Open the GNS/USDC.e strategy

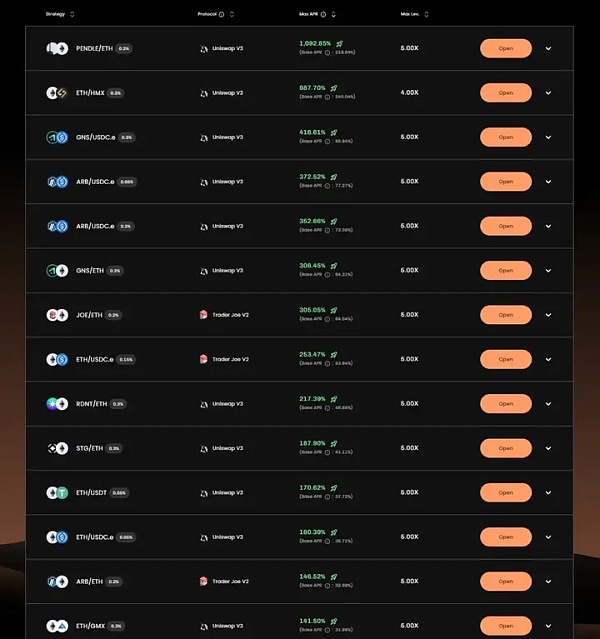(505, 137)
